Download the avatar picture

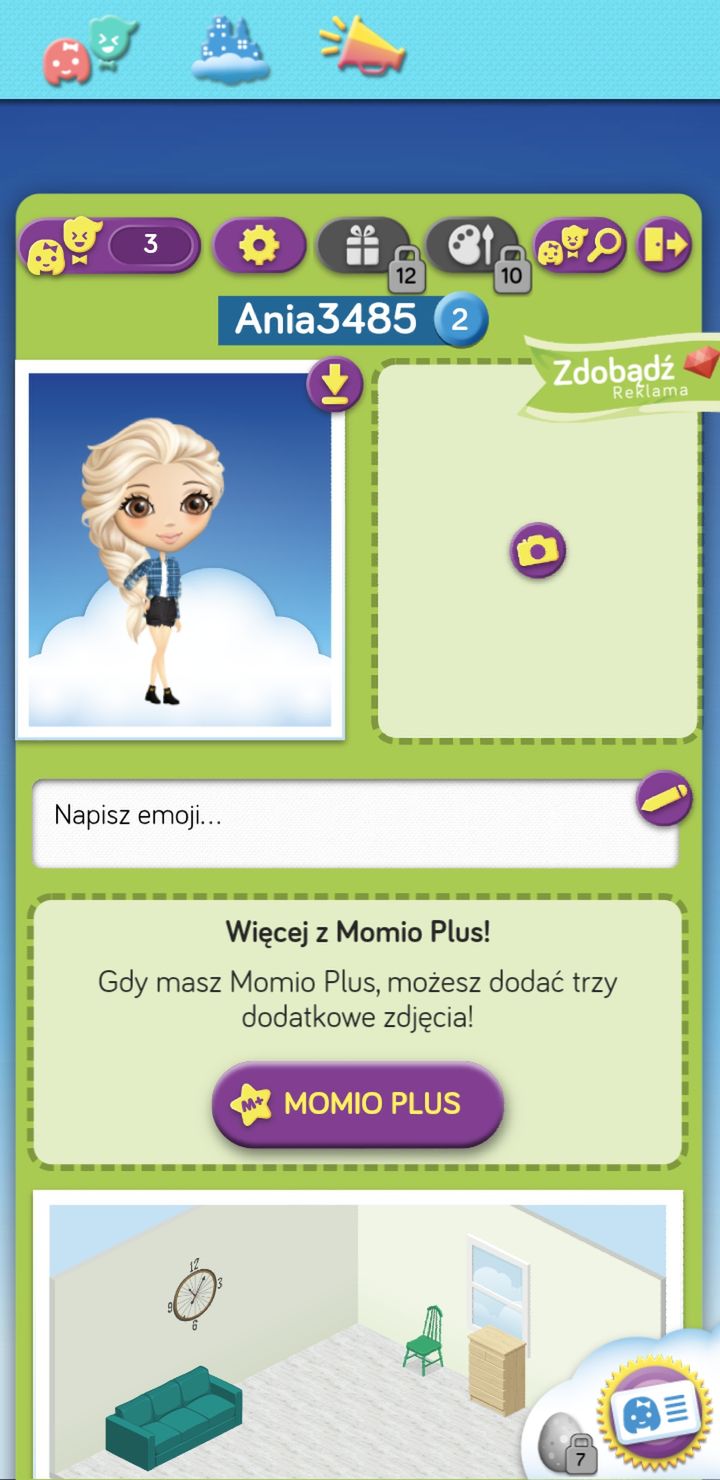(335, 384)
